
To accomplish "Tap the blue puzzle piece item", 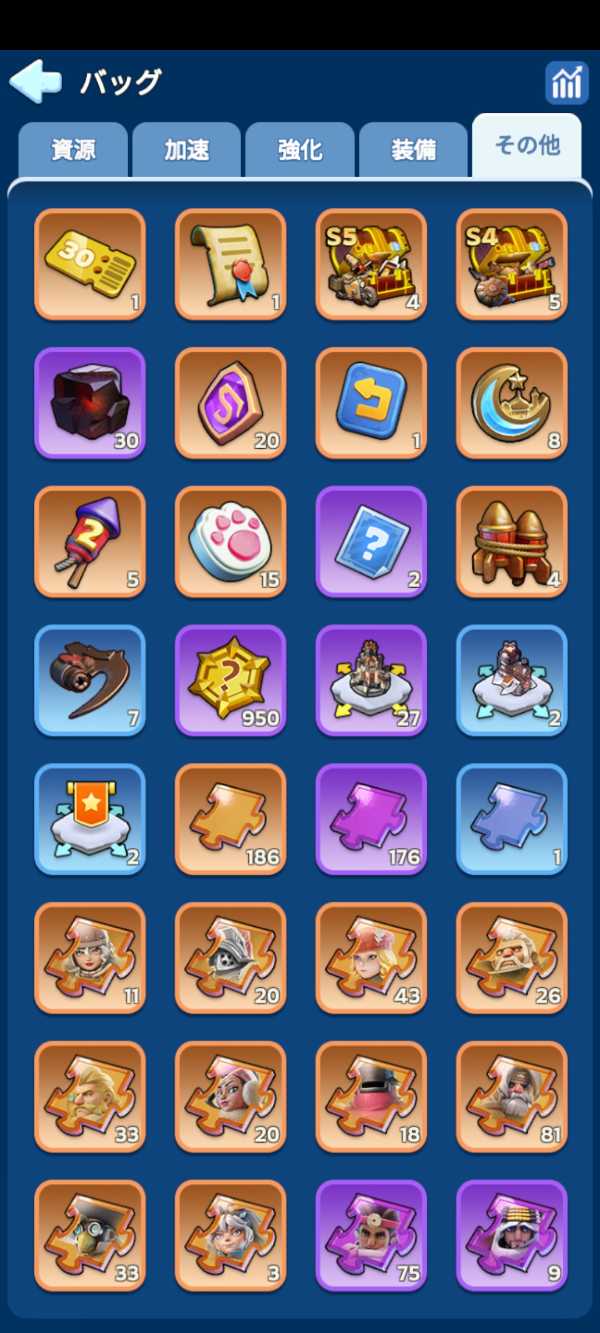I will 511,819.
